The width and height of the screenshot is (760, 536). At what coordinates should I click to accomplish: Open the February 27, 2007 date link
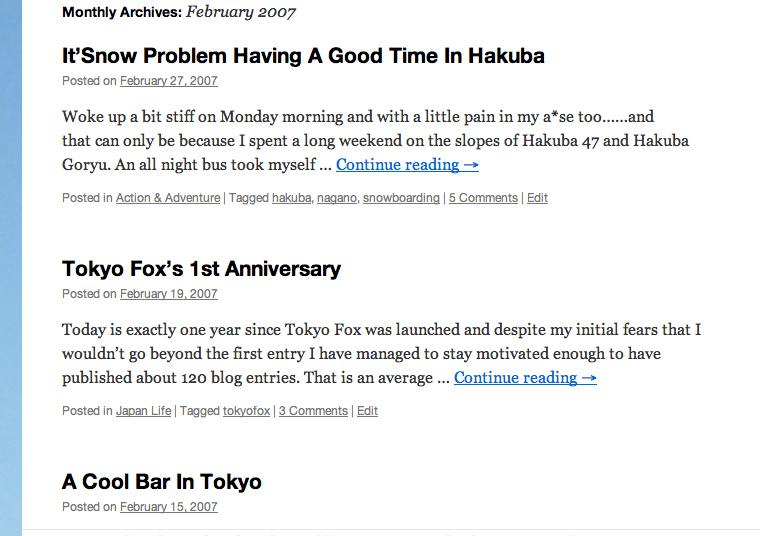point(168,81)
